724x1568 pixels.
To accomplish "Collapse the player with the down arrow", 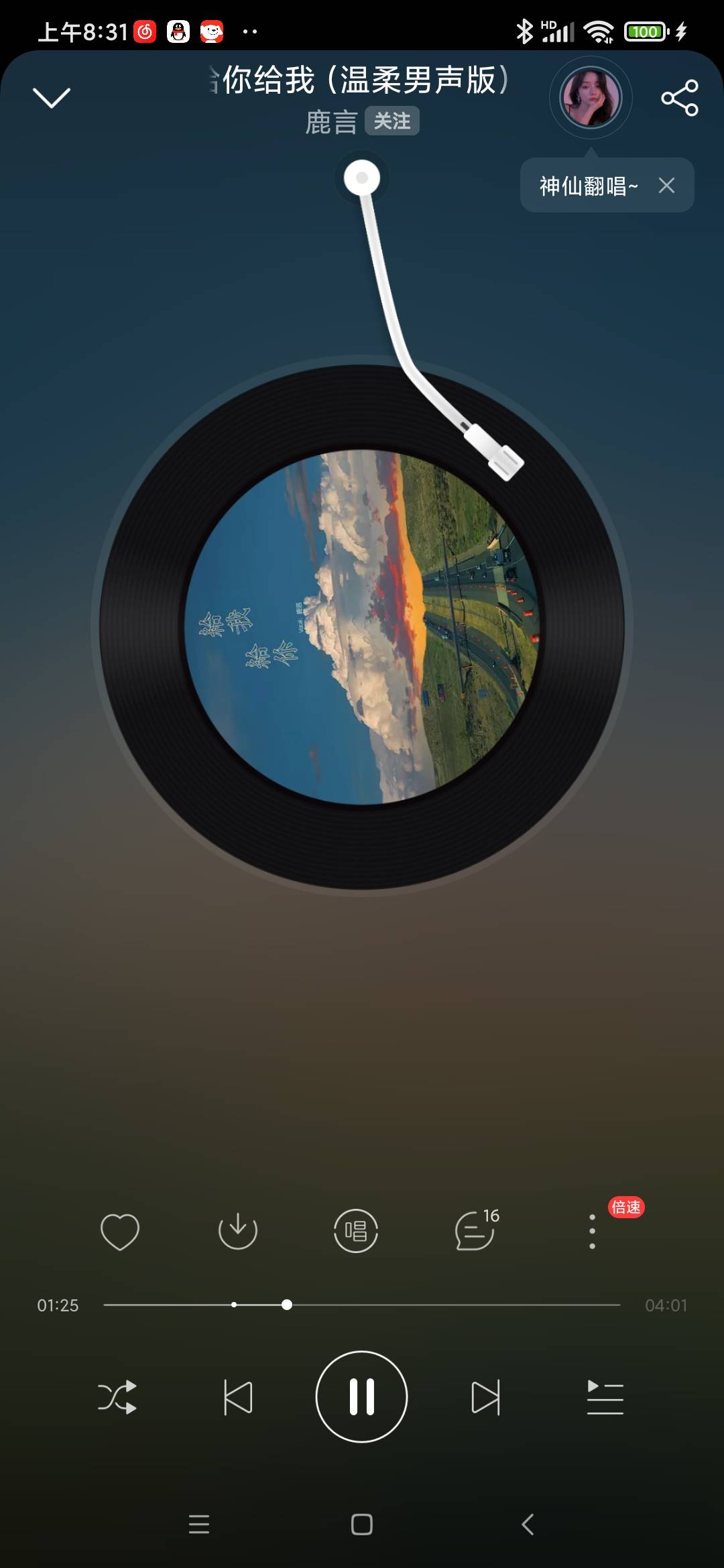I will click(x=52, y=98).
